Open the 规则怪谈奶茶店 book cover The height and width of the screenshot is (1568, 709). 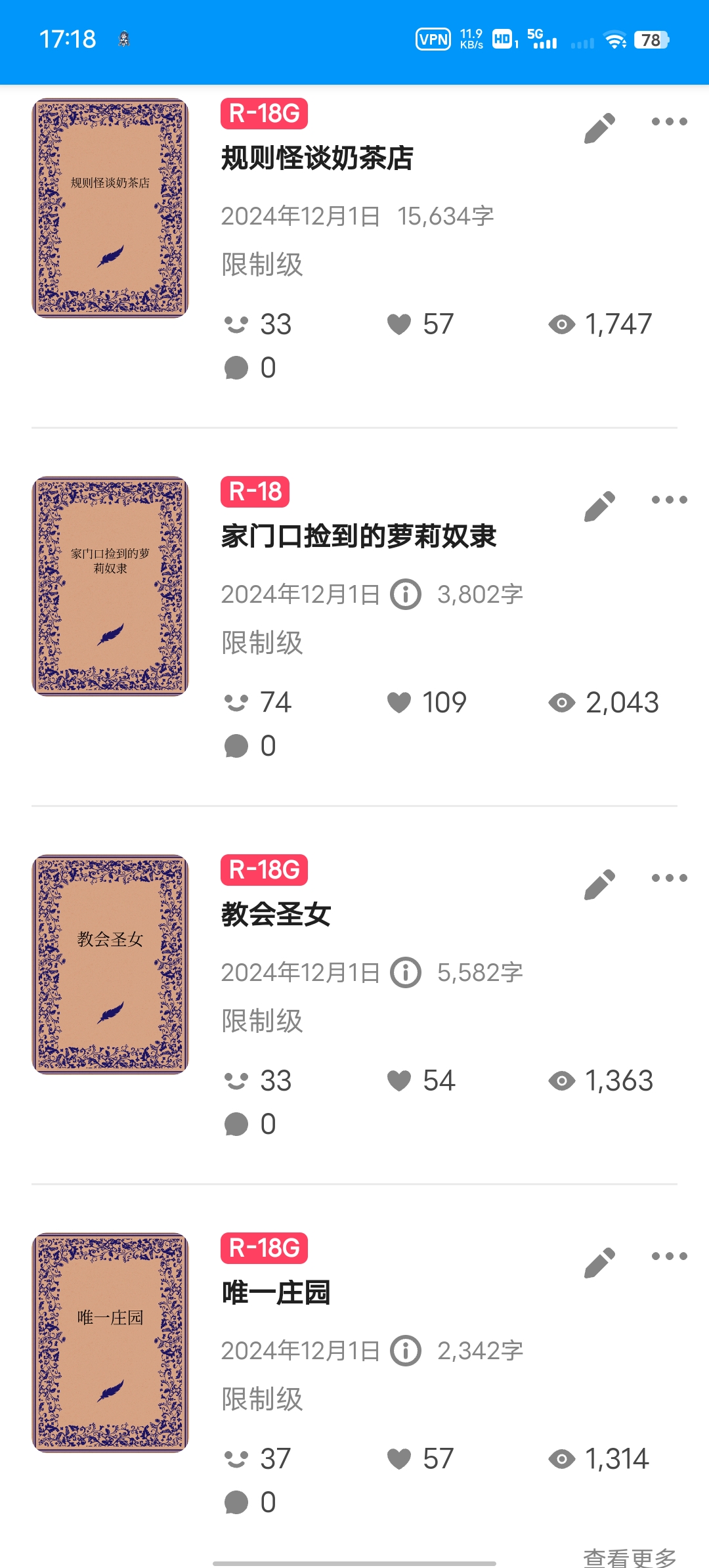110,208
